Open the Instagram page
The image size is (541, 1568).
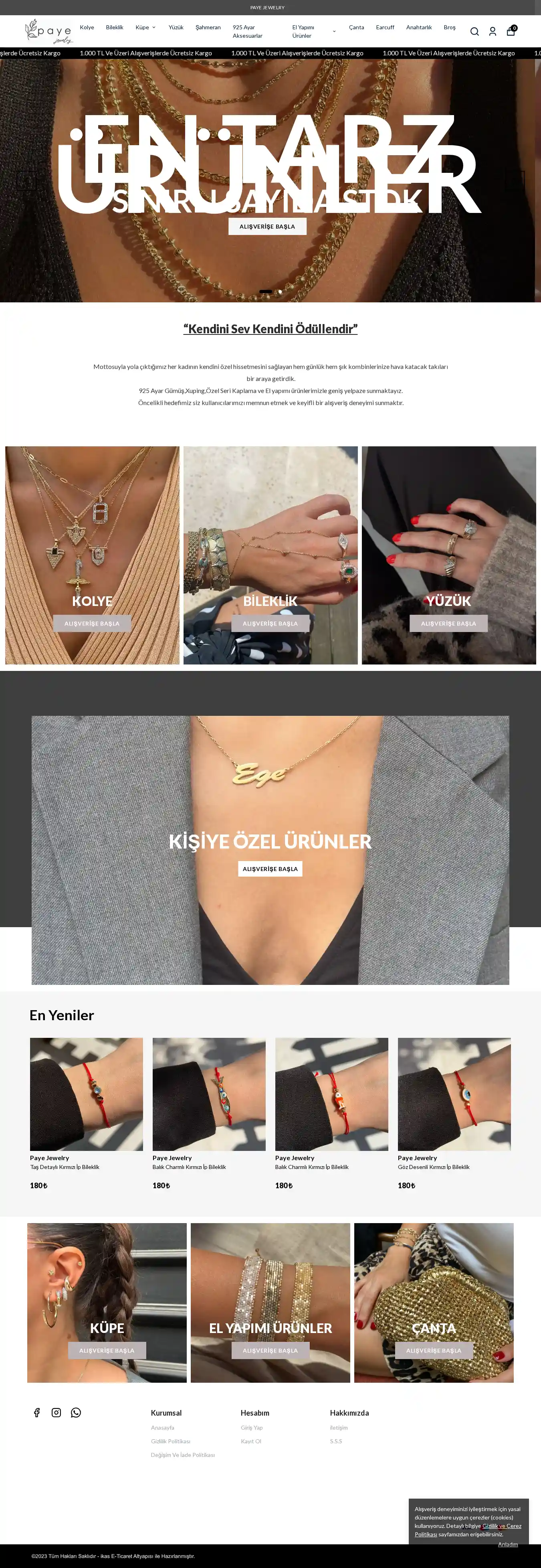click(56, 1412)
